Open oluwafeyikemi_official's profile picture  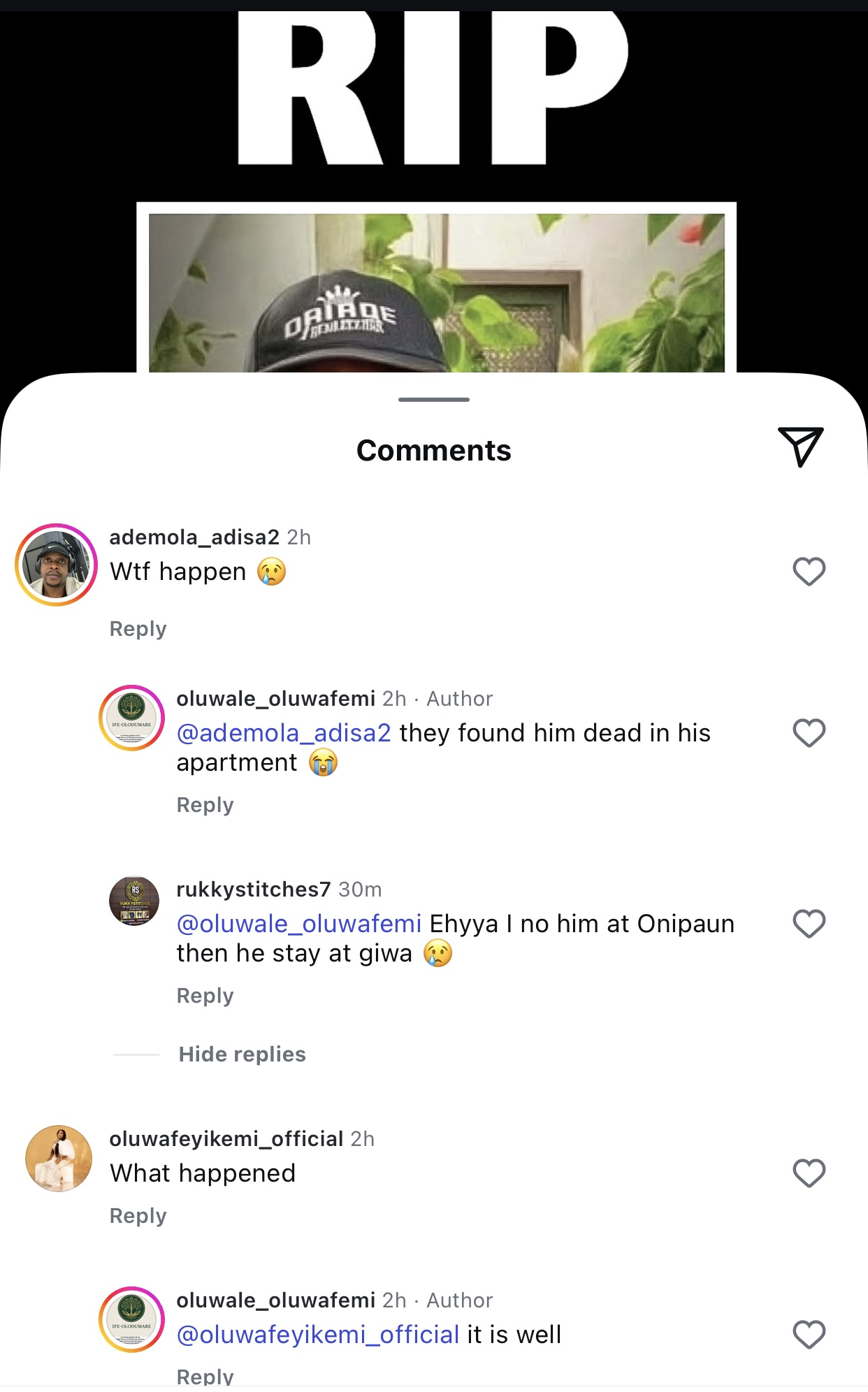tap(59, 1159)
